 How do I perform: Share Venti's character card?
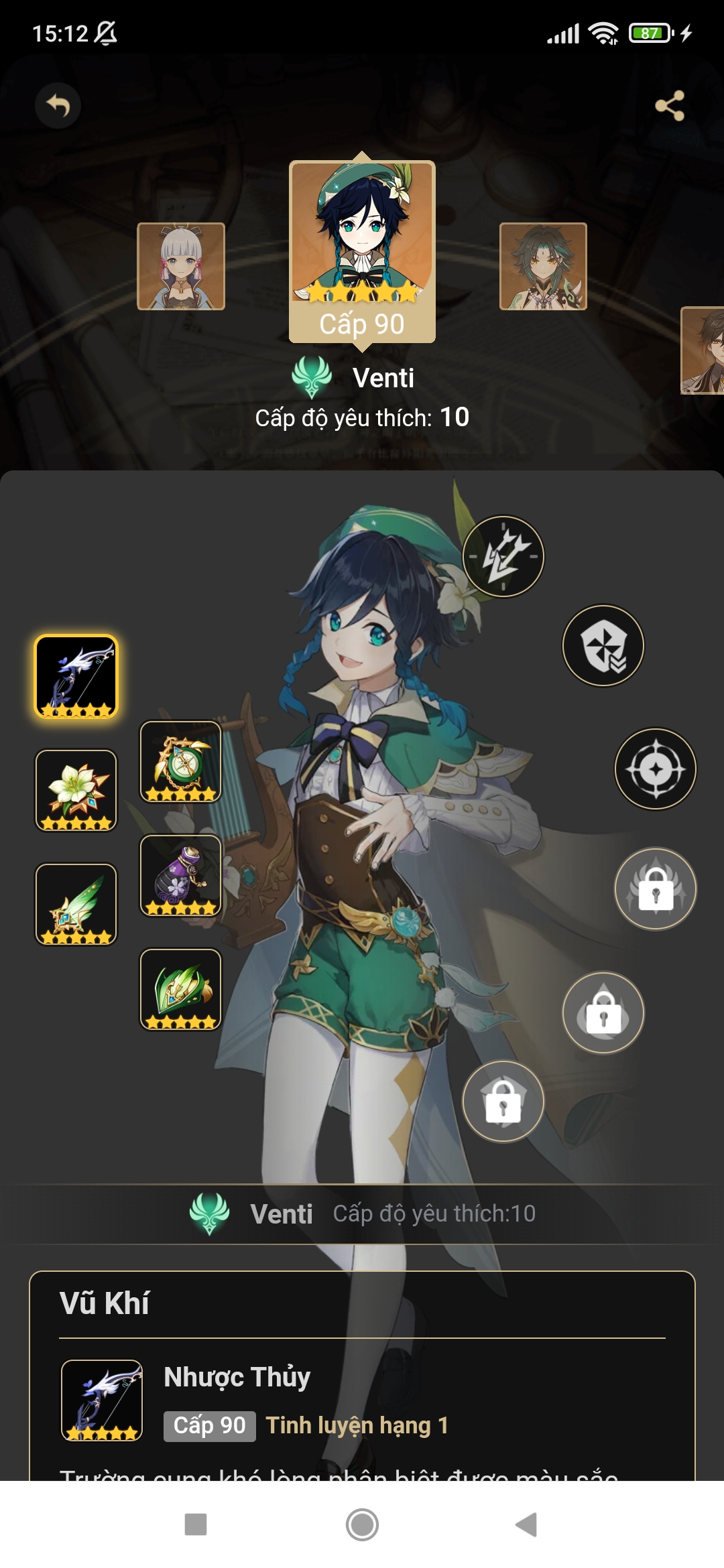click(x=670, y=105)
